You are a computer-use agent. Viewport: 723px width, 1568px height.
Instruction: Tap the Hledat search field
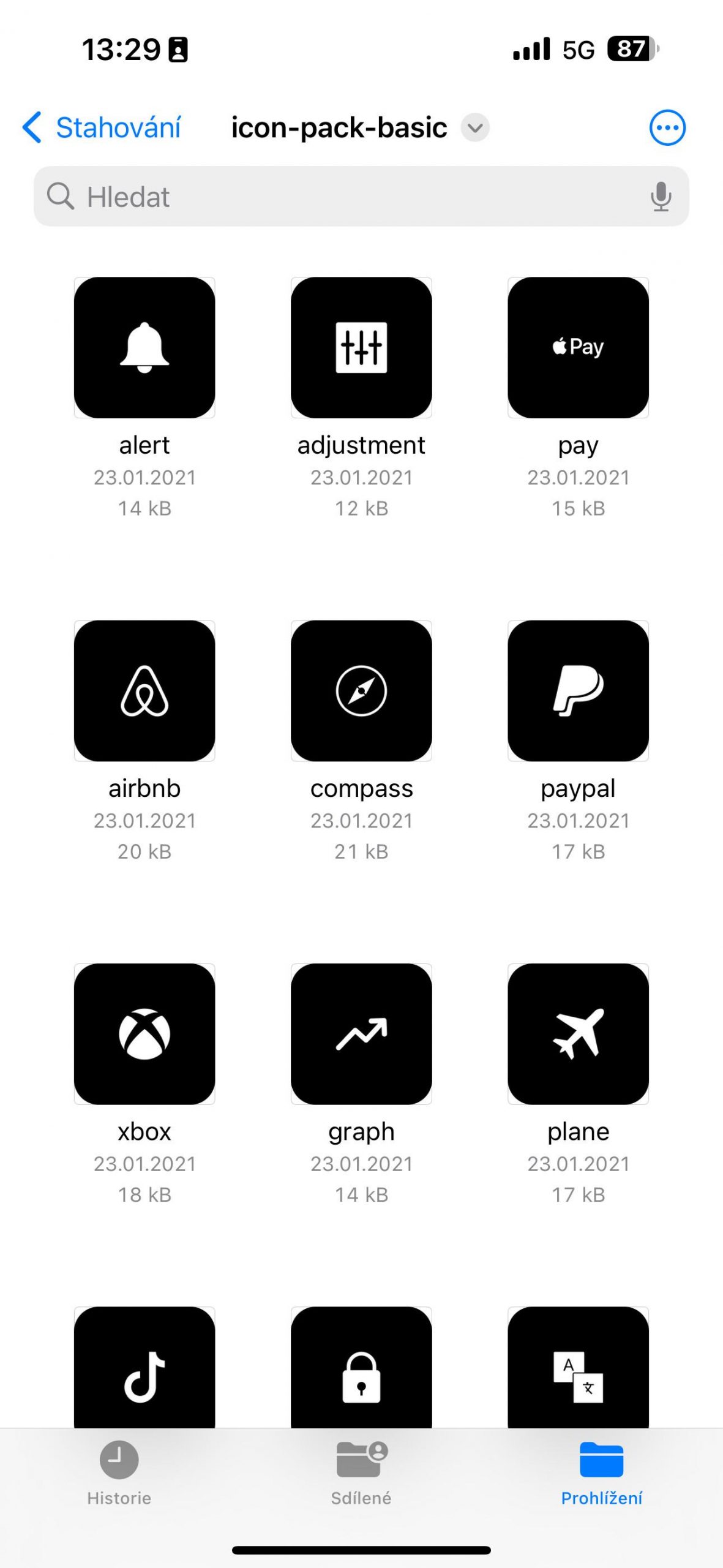(x=361, y=197)
